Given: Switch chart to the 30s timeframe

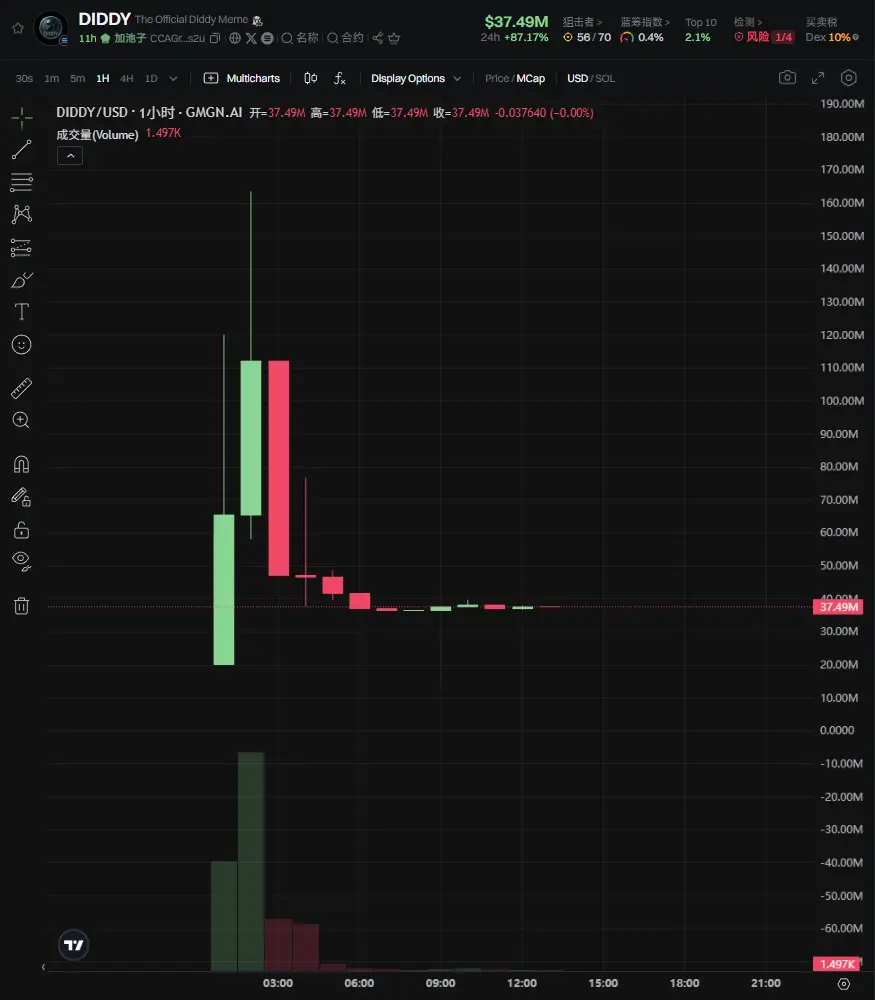Looking at the screenshot, I should (x=24, y=78).
